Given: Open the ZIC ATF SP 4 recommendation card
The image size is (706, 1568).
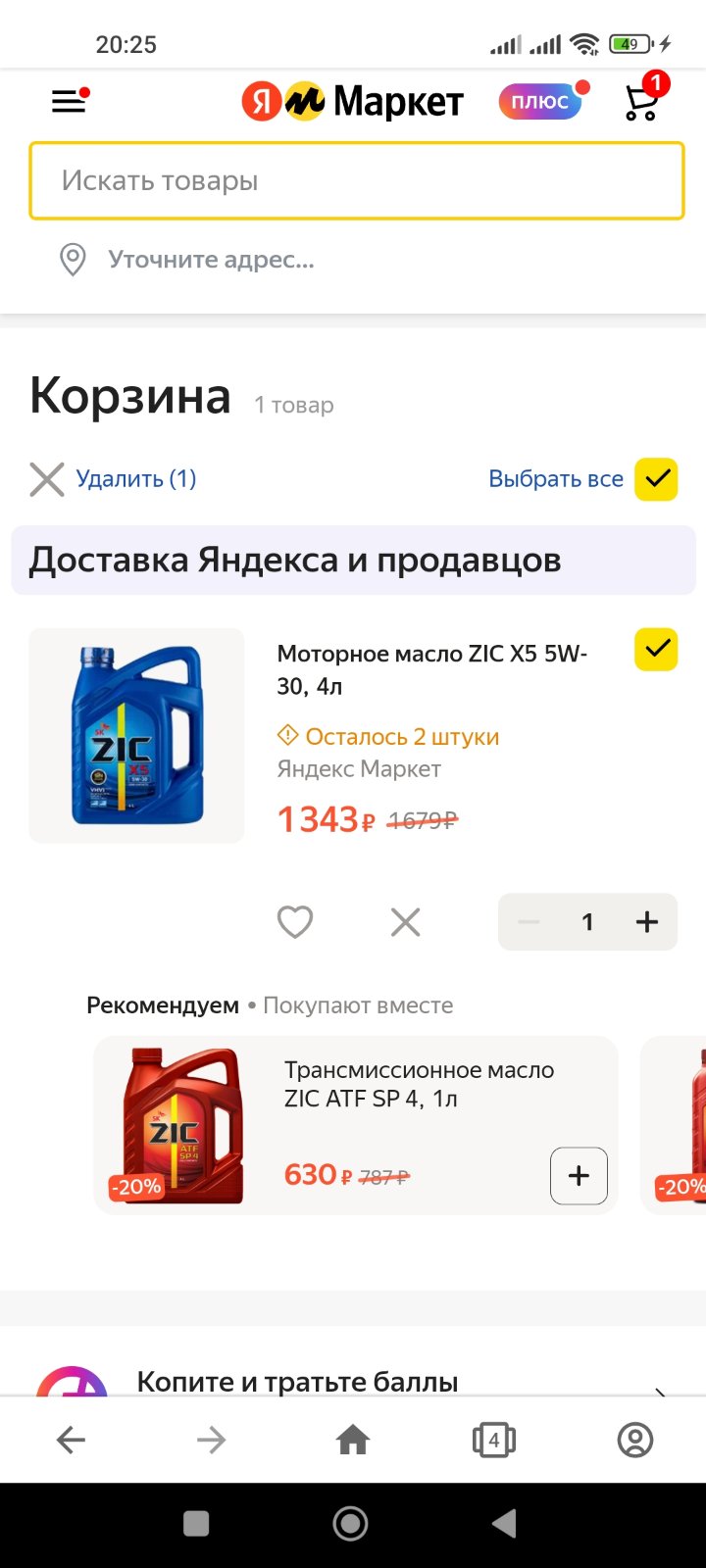Looking at the screenshot, I should click(x=356, y=1125).
